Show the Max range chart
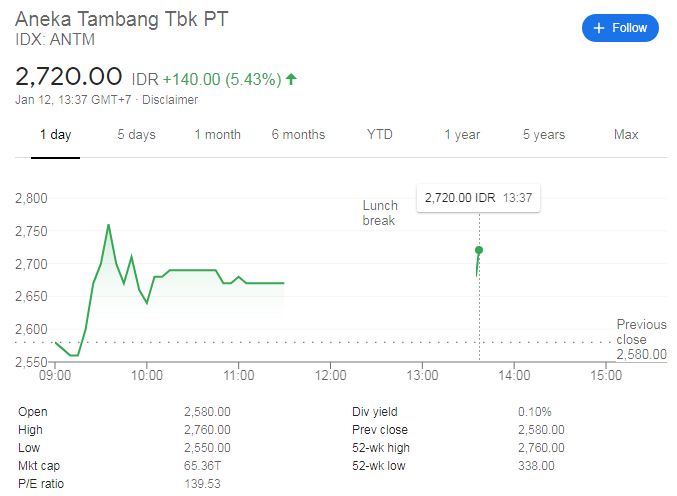This screenshot has width=677, height=496. [626, 135]
